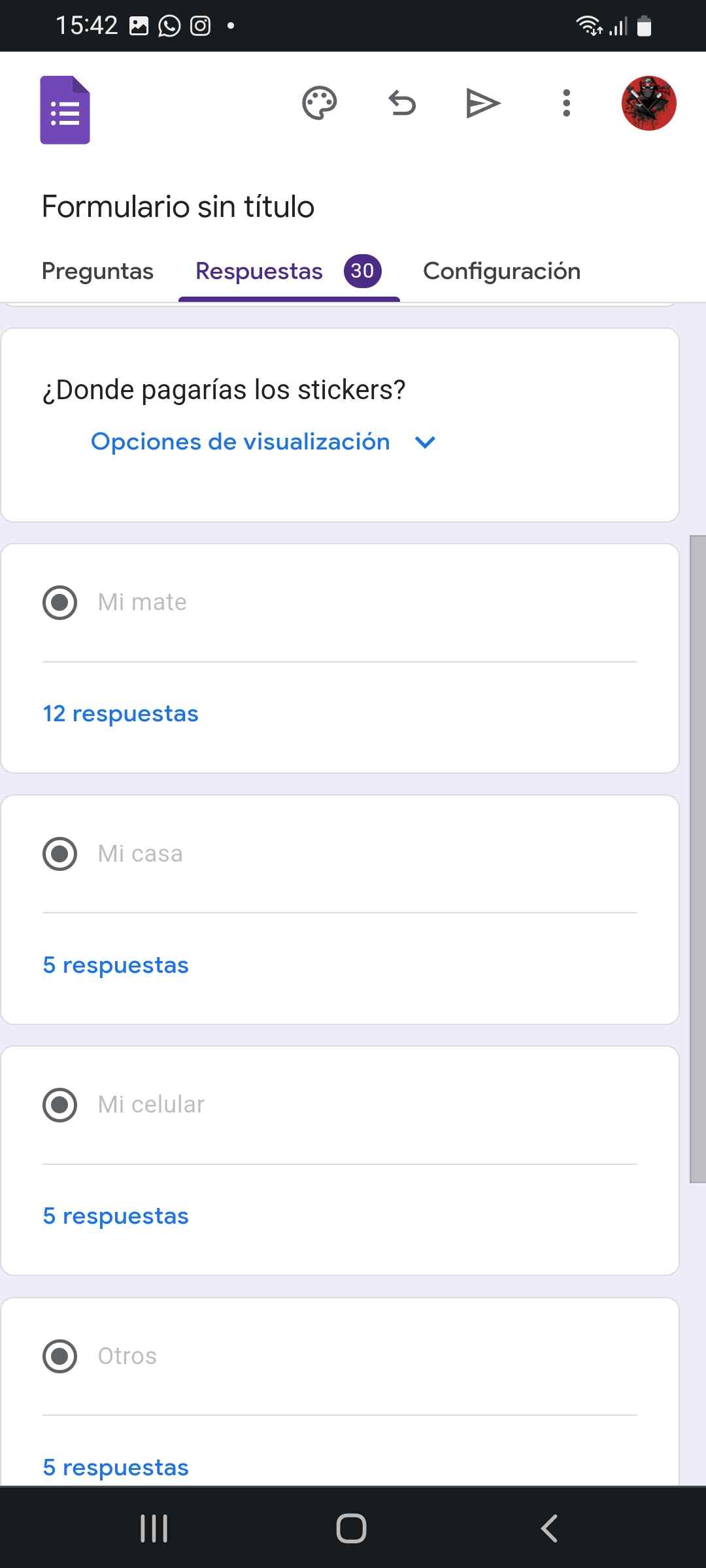Open recent apps from the navigation bar

[x=154, y=1529]
